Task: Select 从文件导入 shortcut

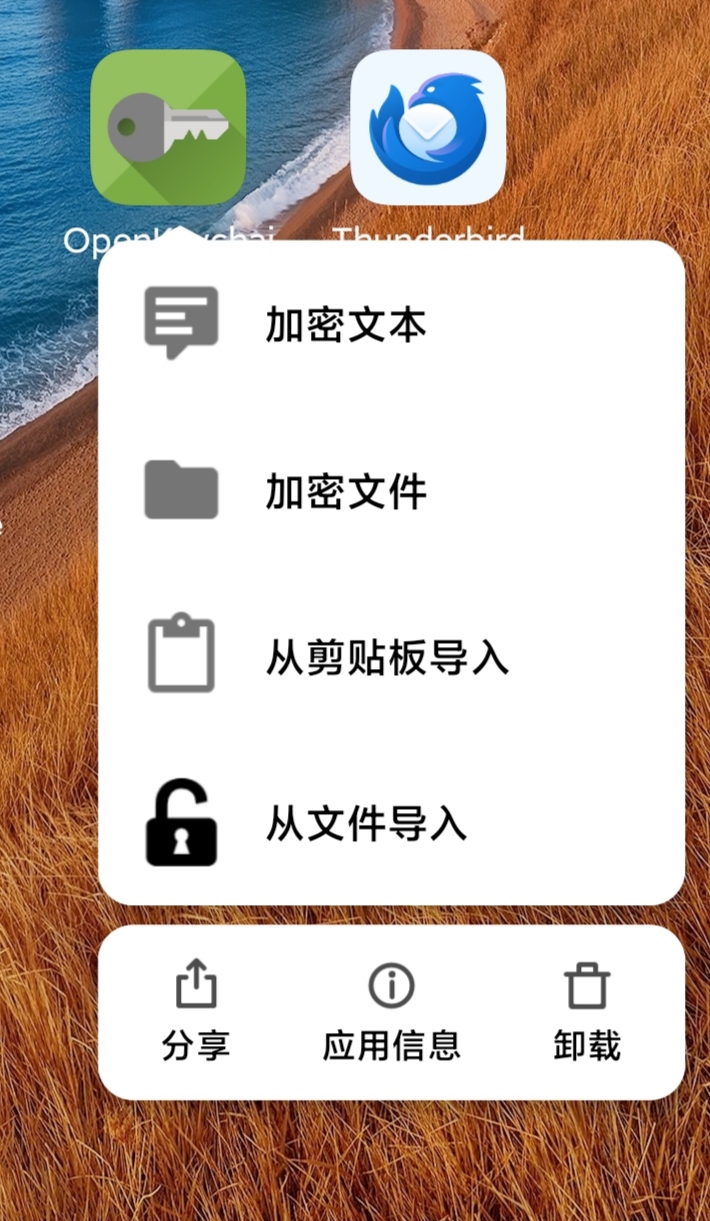Action: pyautogui.click(x=365, y=823)
